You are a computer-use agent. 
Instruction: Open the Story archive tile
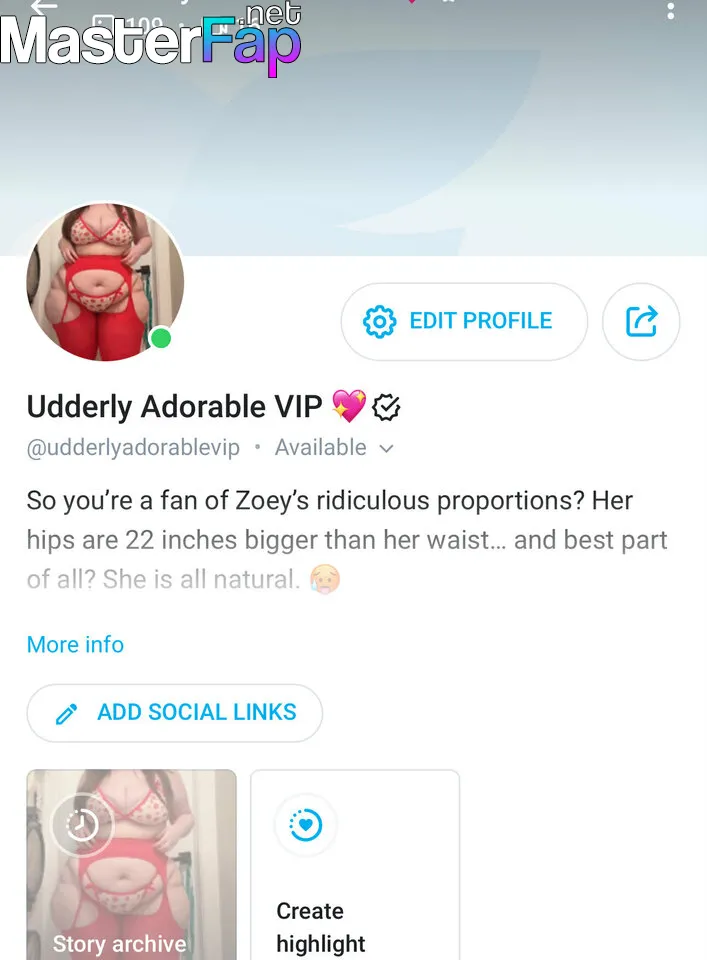(131, 865)
